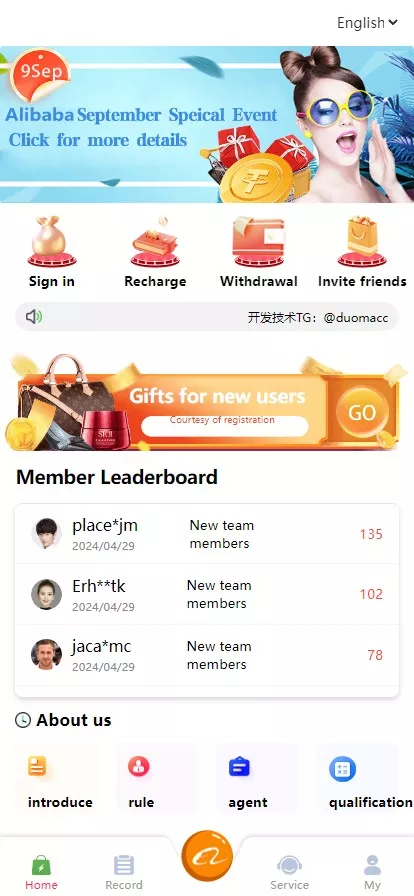414x896 pixels.
Task: Open the Recharge shortcut
Action: tap(155, 252)
